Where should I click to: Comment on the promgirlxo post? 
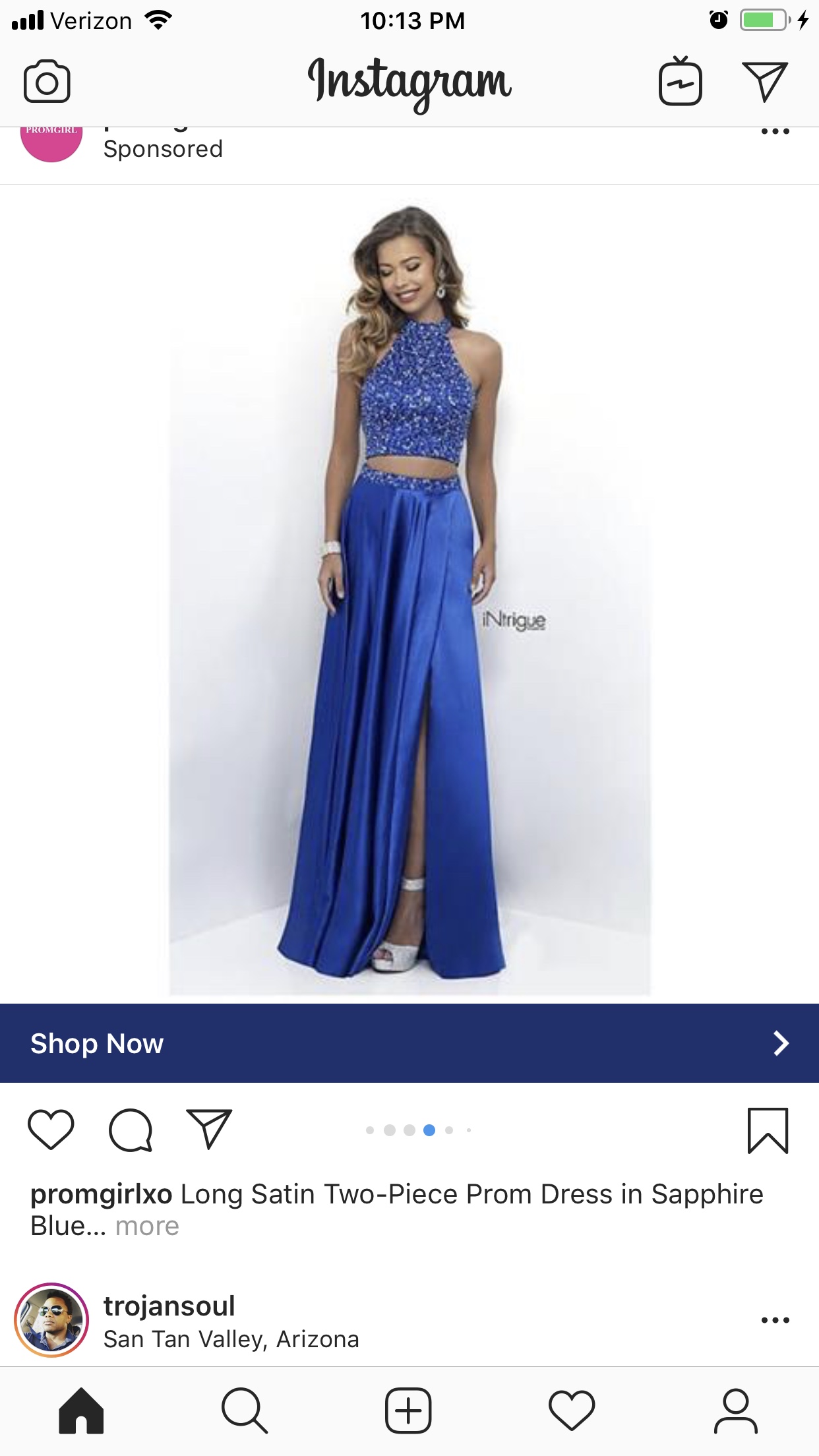pos(131,1130)
